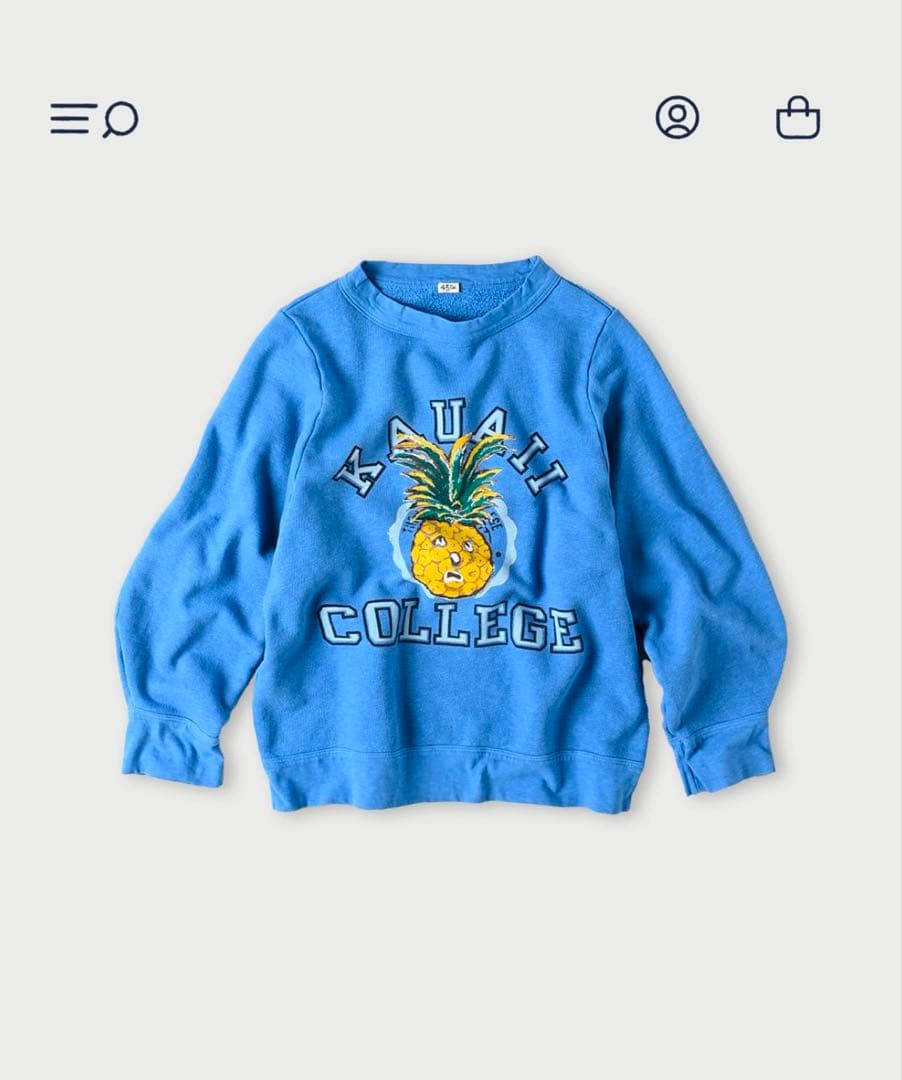Open the shopping bag
Screen dimensions: 902x1080
point(798,118)
